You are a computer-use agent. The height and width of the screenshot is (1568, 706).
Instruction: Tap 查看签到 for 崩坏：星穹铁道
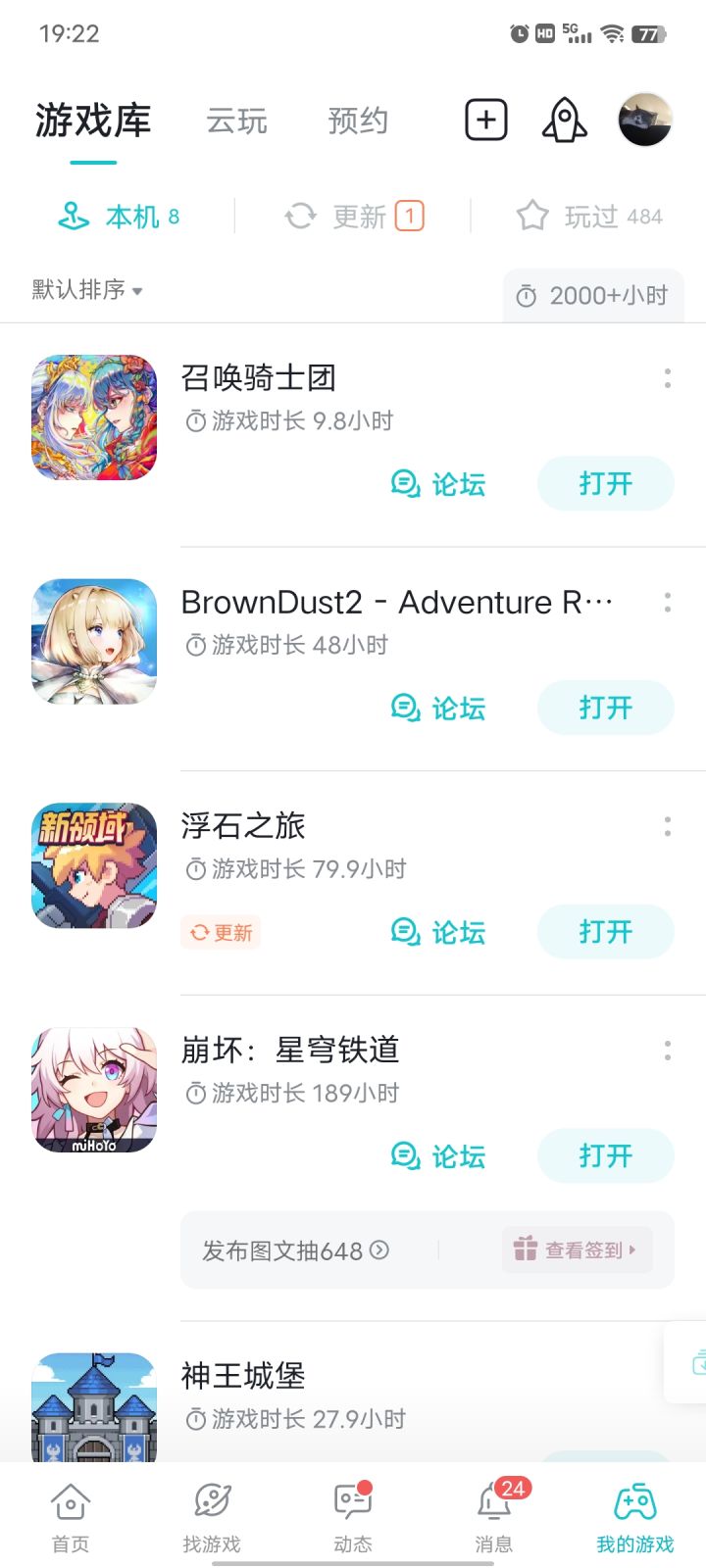coord(577,1249)
